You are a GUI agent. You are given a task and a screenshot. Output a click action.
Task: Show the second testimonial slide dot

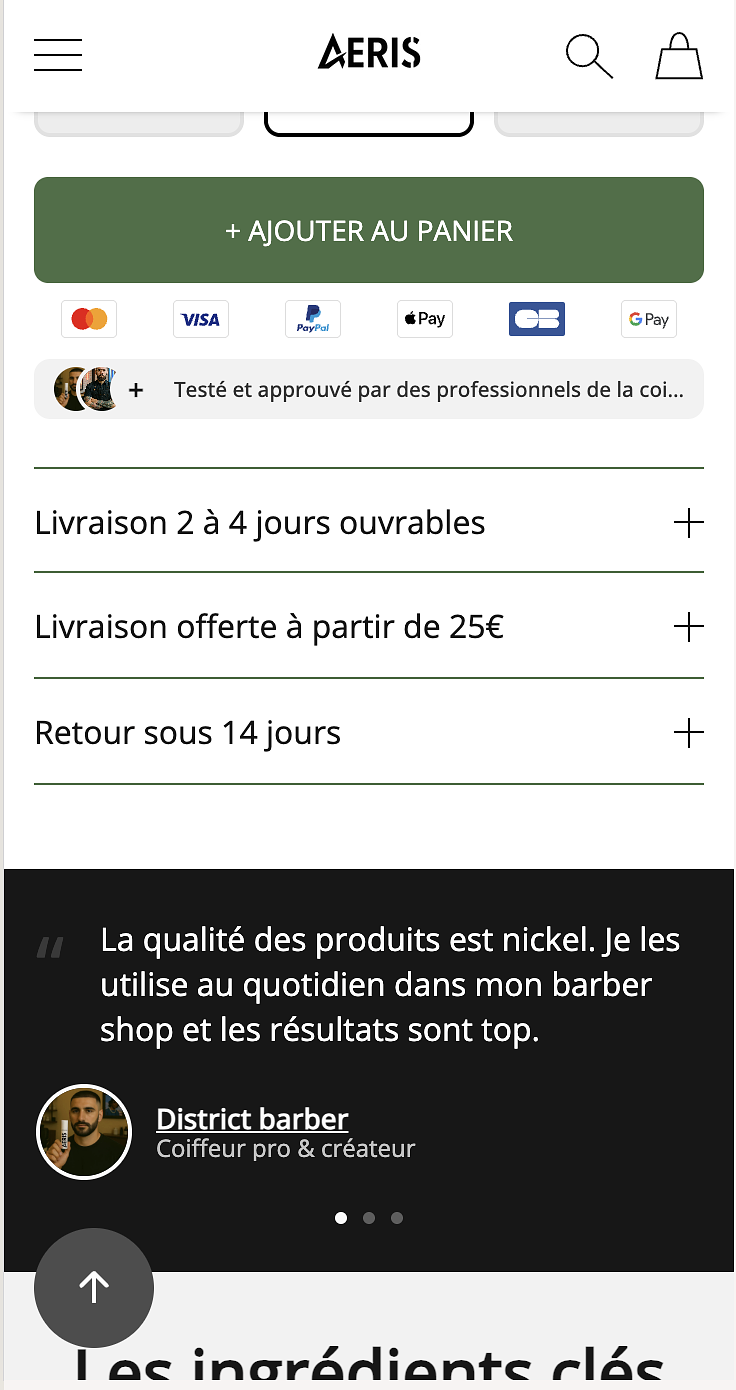coord(369,1218)
